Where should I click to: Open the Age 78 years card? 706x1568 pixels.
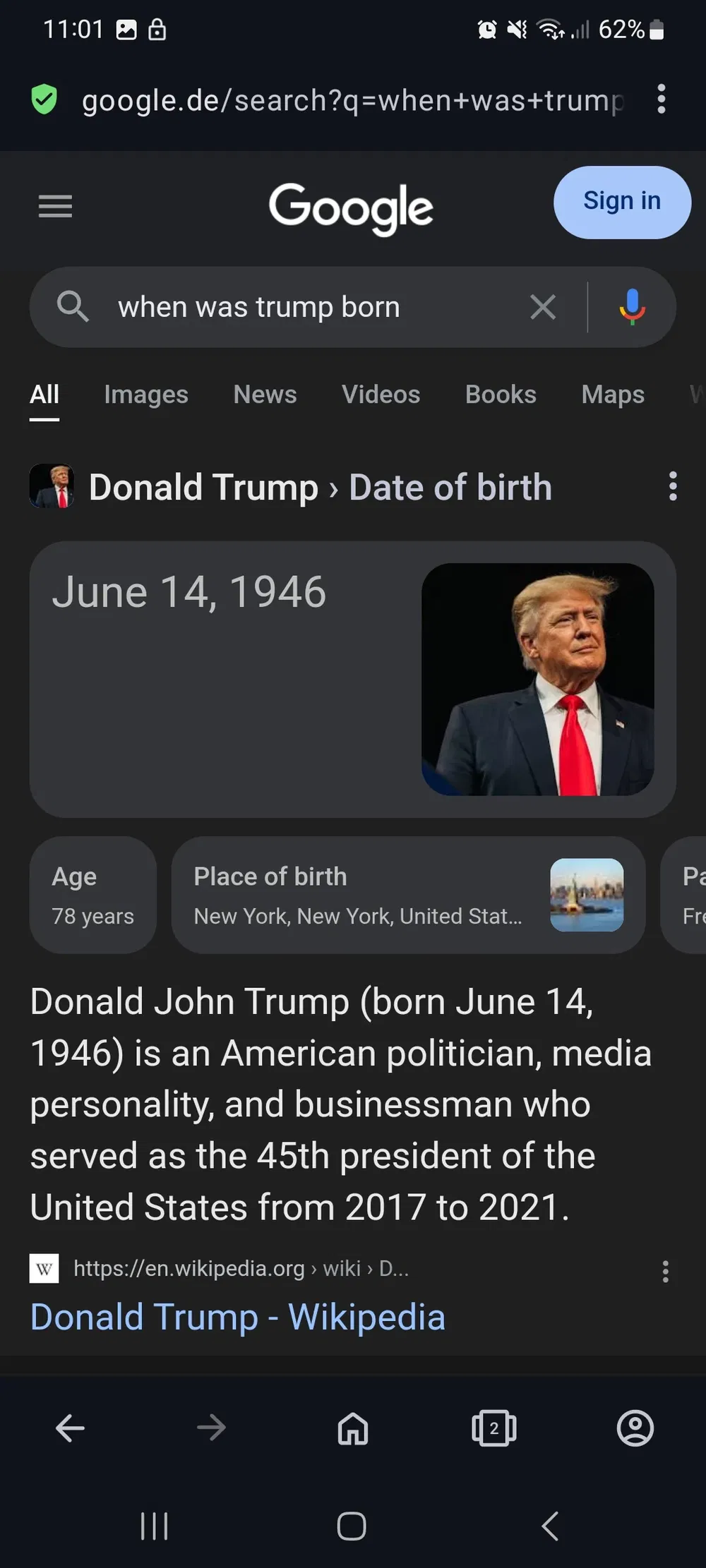[92, 895]
